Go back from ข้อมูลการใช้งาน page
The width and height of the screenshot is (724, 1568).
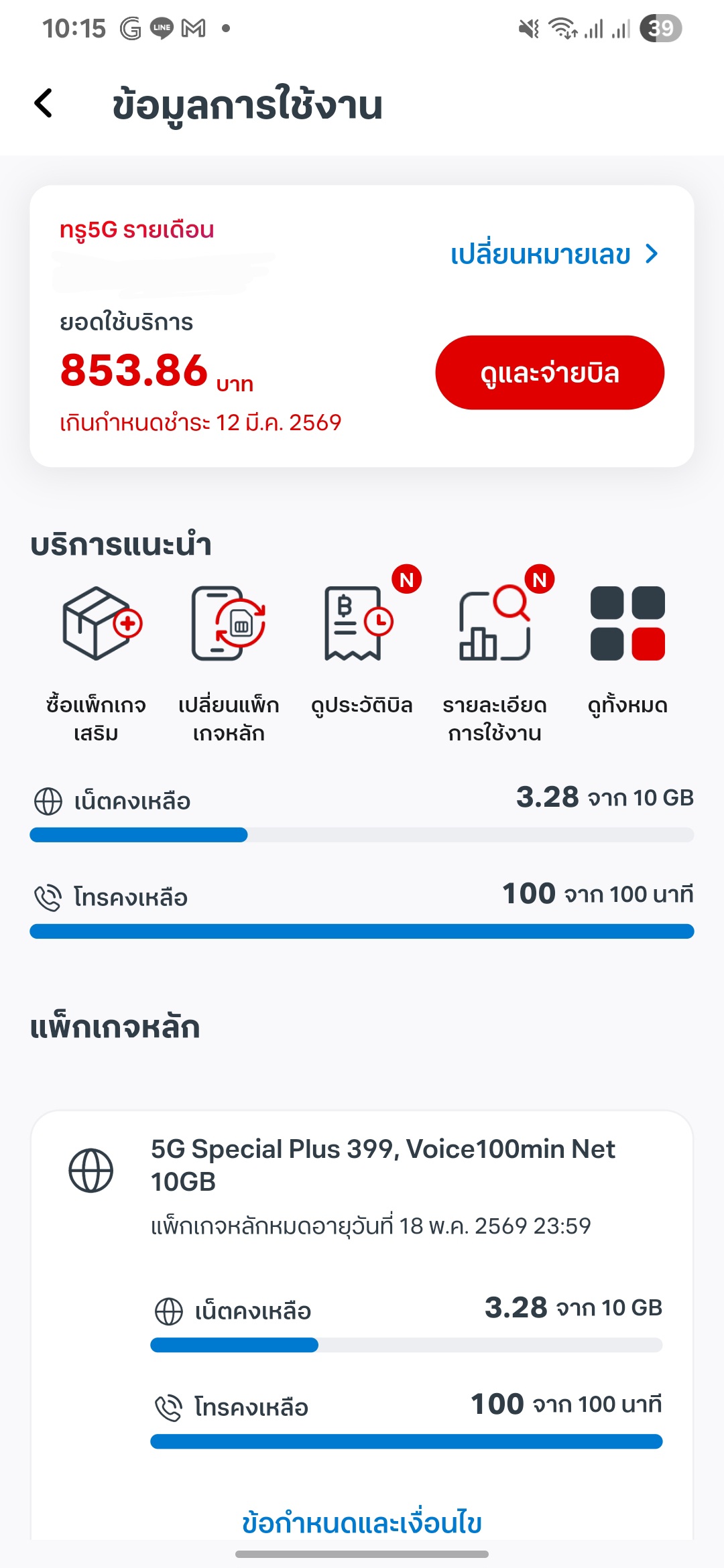(x=44, y=104)
